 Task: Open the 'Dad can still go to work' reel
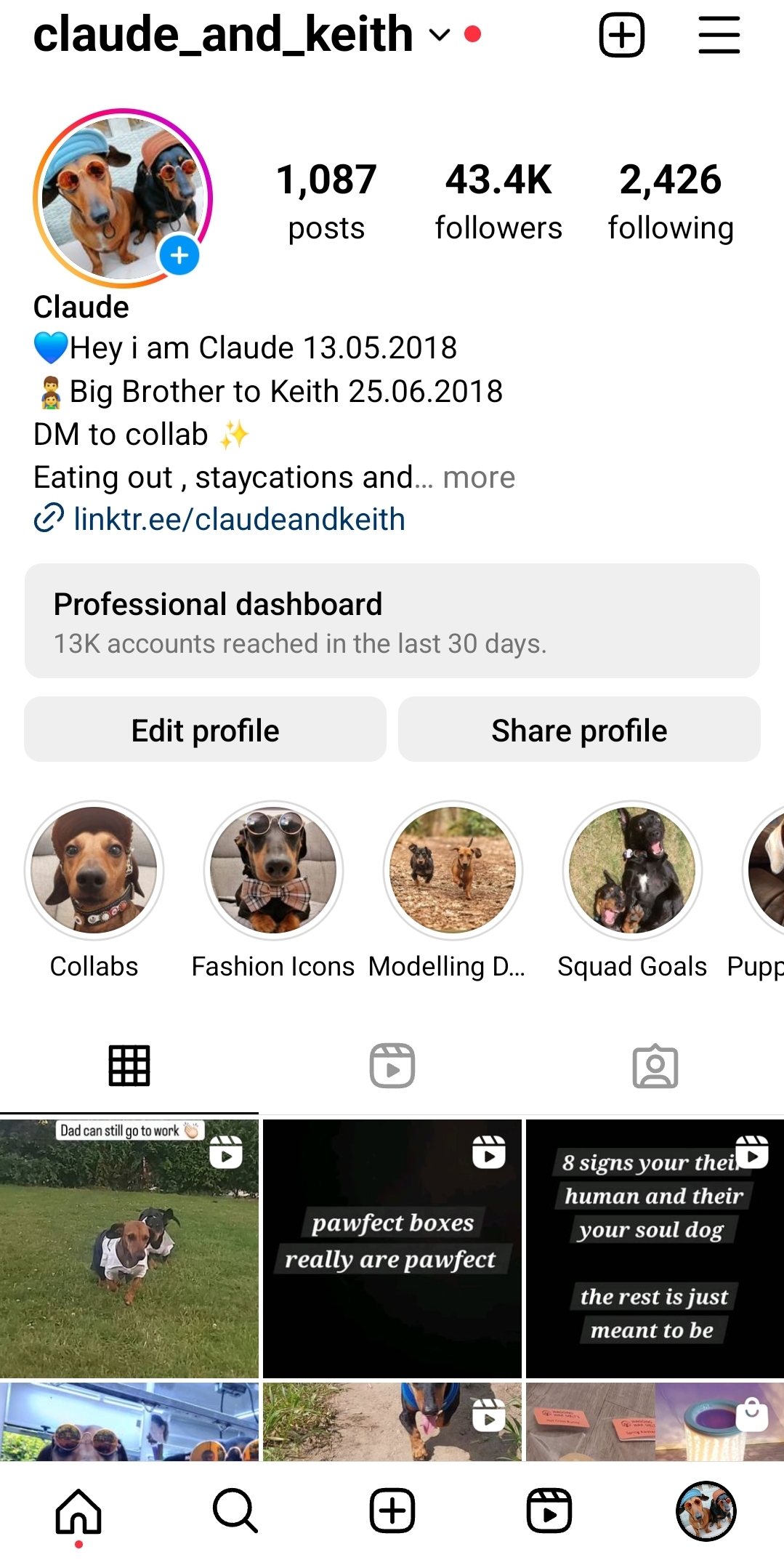(129, 1248)
